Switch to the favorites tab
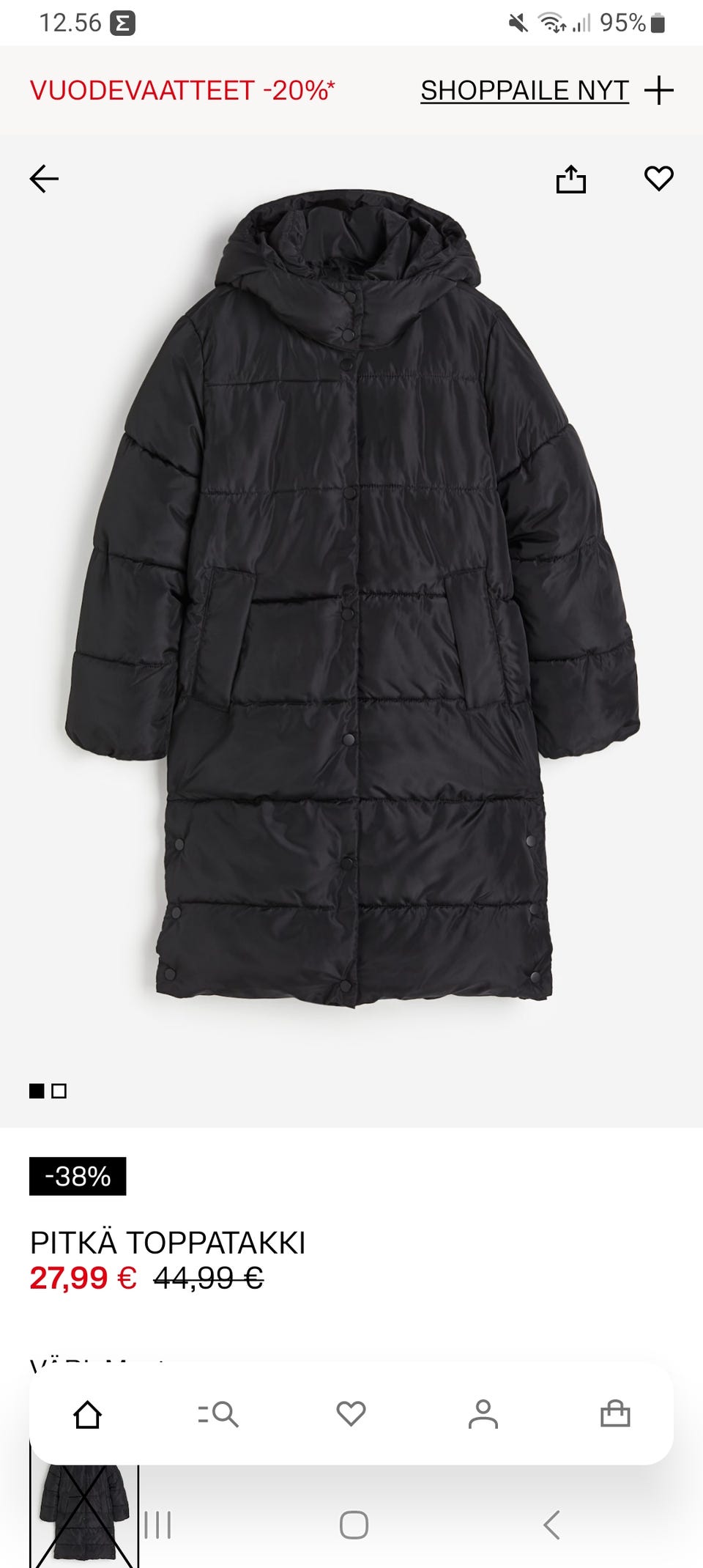The height and width of the screenshot is (1568, 703). [x=351, y=1414]
